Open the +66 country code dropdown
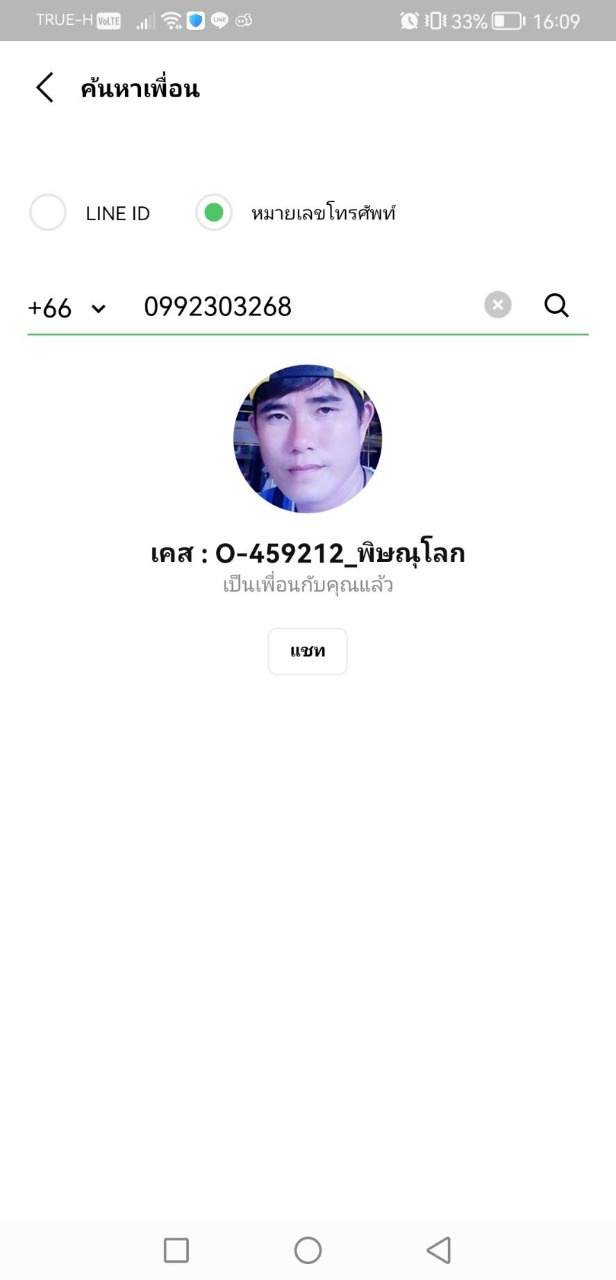The width and height of the screenshot is (616, 1280). [x=66, y=308]
